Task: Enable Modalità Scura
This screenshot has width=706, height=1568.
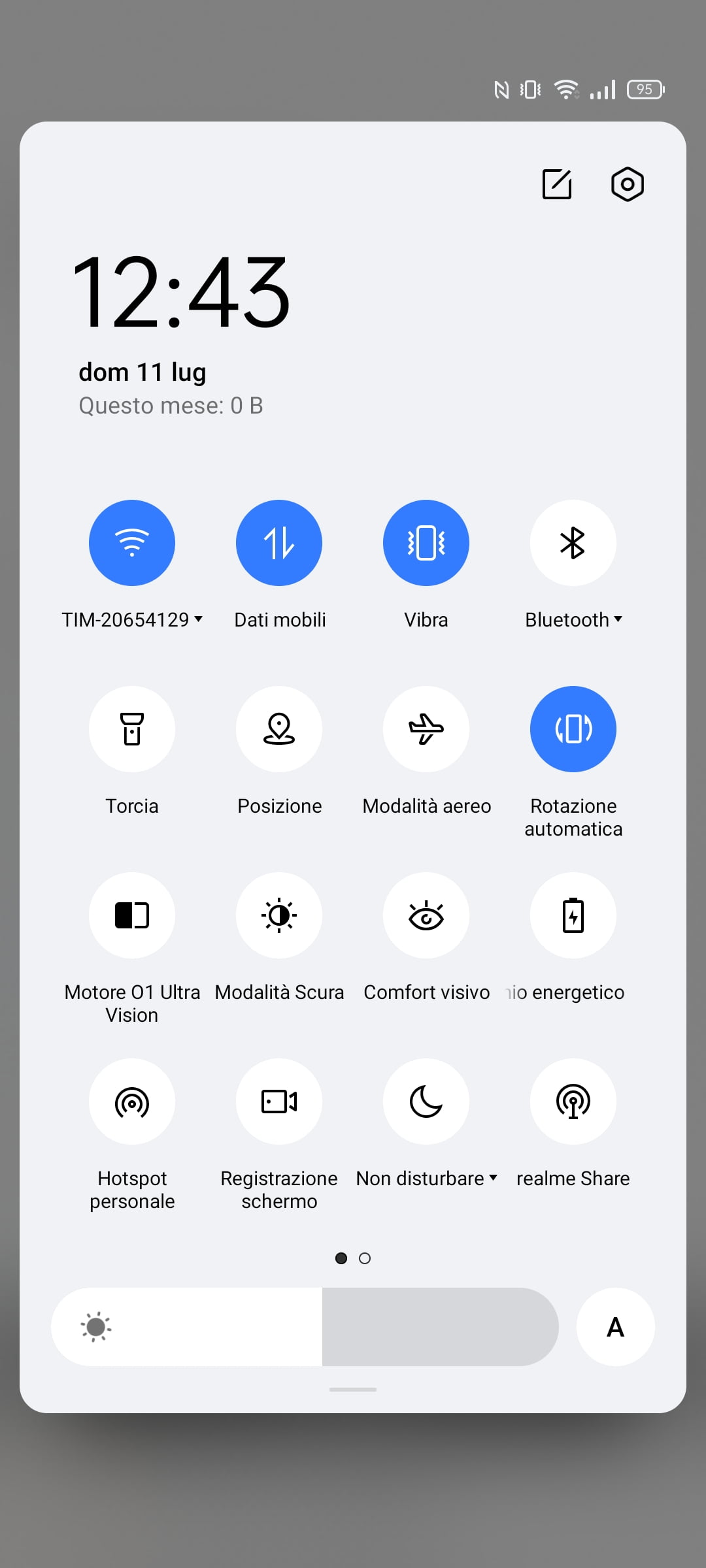Action: pyautogui.click(x=279, y=915)
